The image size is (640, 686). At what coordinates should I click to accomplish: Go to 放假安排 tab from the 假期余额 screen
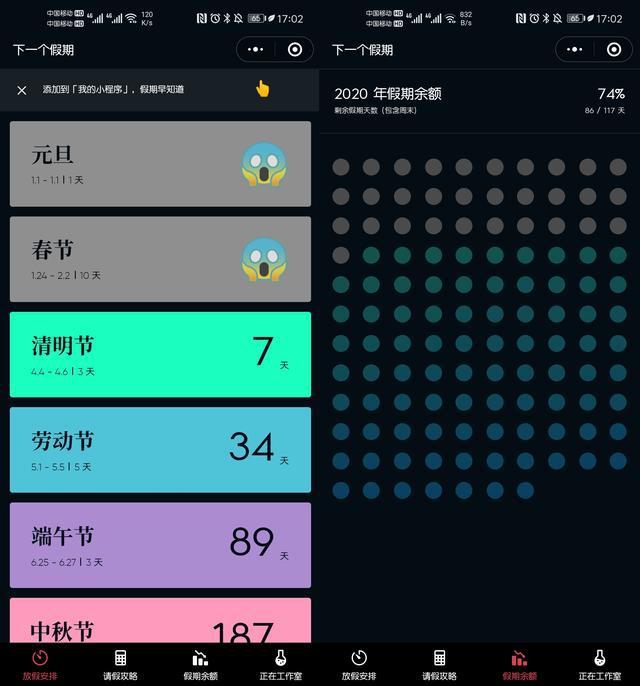359,665
